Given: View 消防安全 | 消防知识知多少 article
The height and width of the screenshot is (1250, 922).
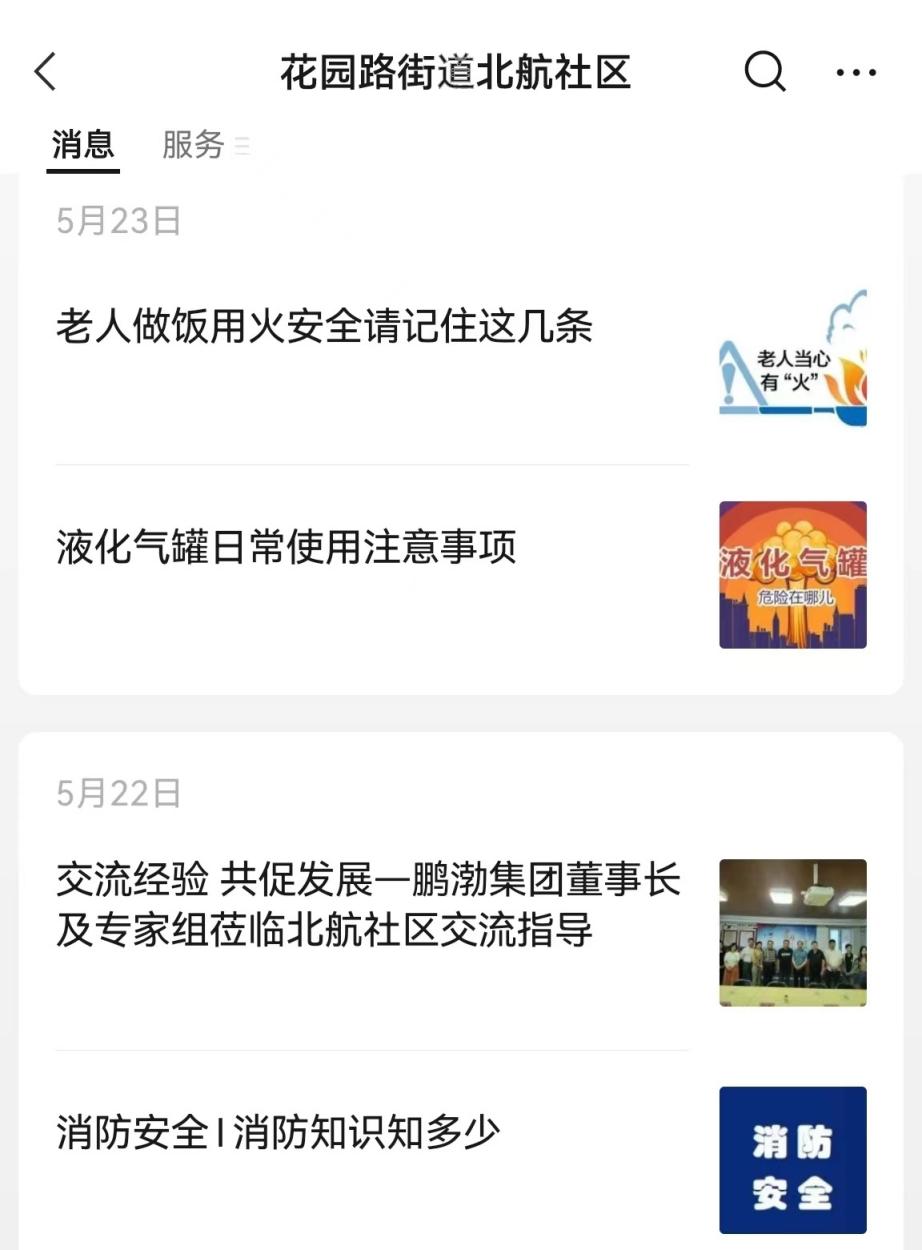Looking at the screenshot, I should [x=278, y=1133].
